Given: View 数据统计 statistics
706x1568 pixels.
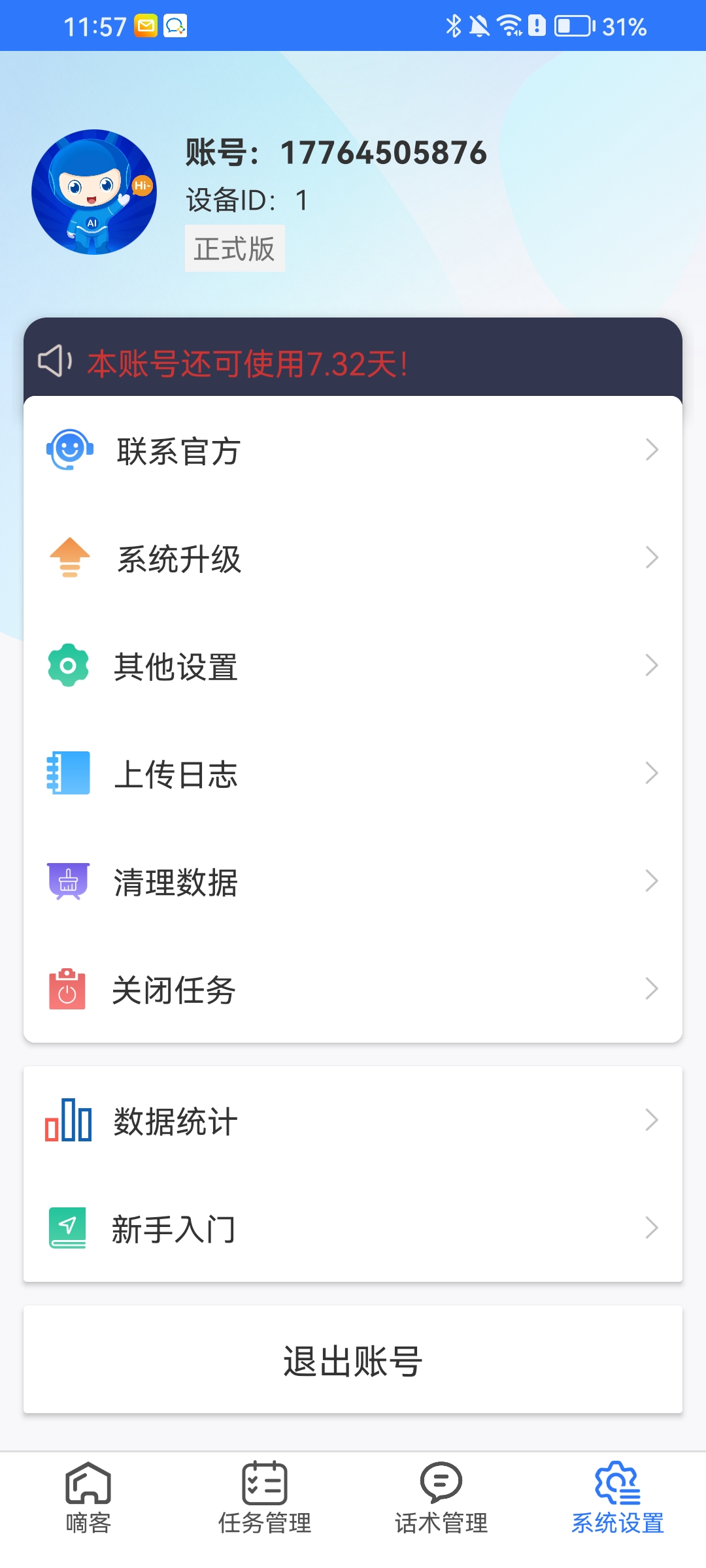Looking at the screenshot, I should [353, 1121].
